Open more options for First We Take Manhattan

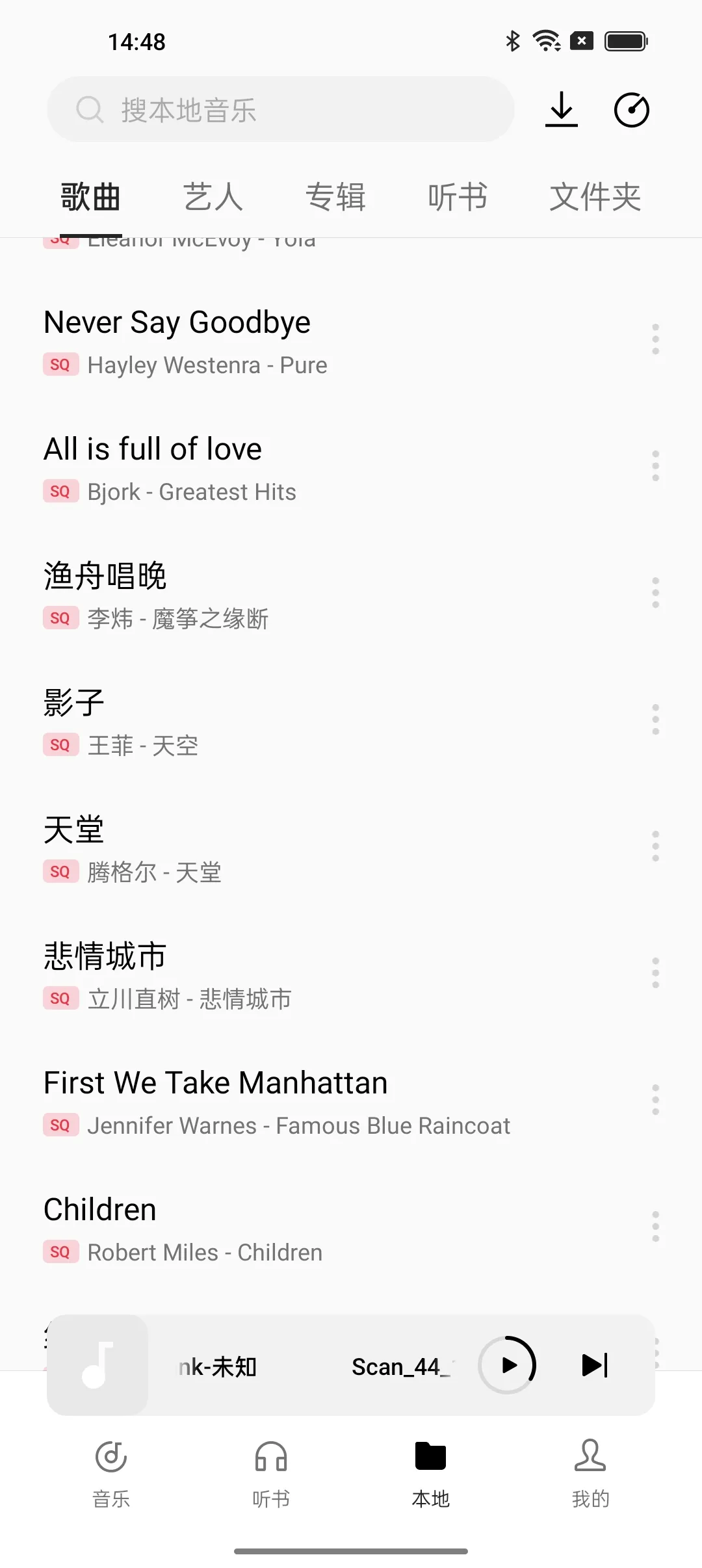pos(655,1100)
